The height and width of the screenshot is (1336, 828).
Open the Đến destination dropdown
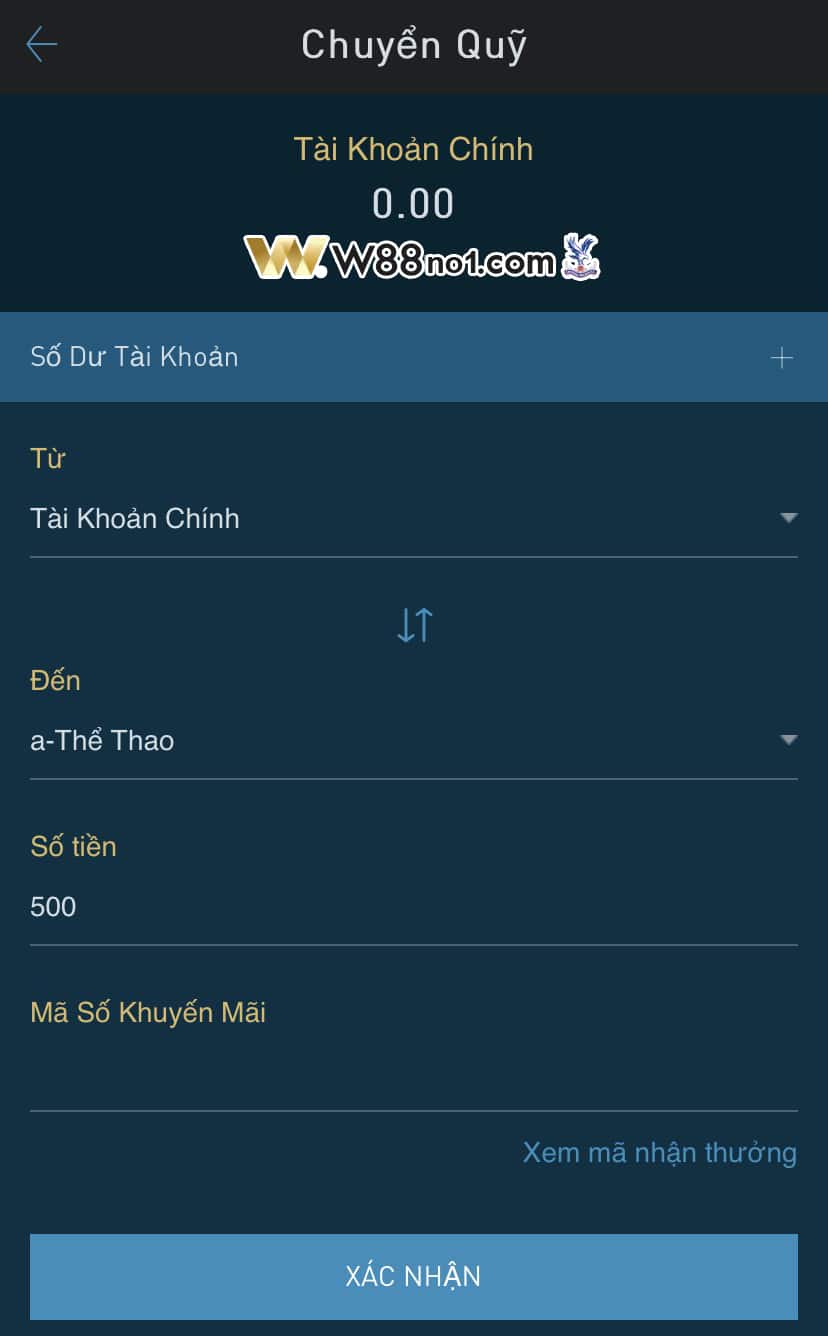point(789,740)
